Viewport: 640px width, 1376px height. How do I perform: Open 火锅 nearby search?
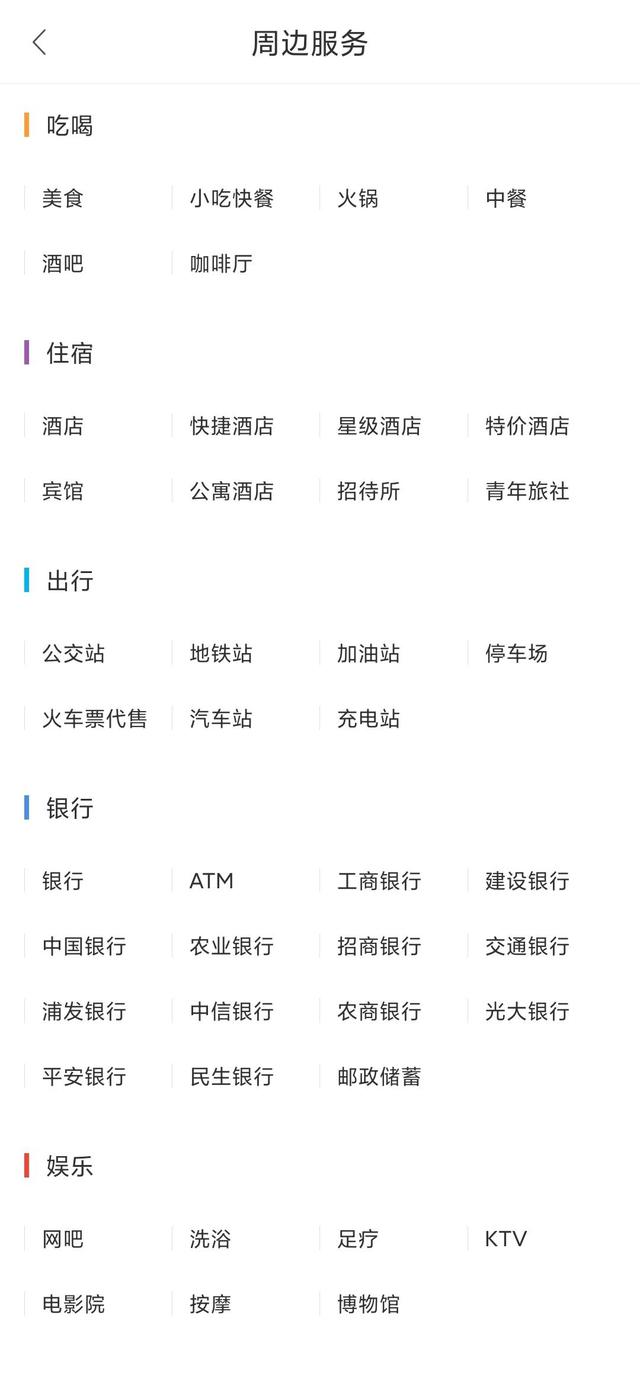point(358,198)
